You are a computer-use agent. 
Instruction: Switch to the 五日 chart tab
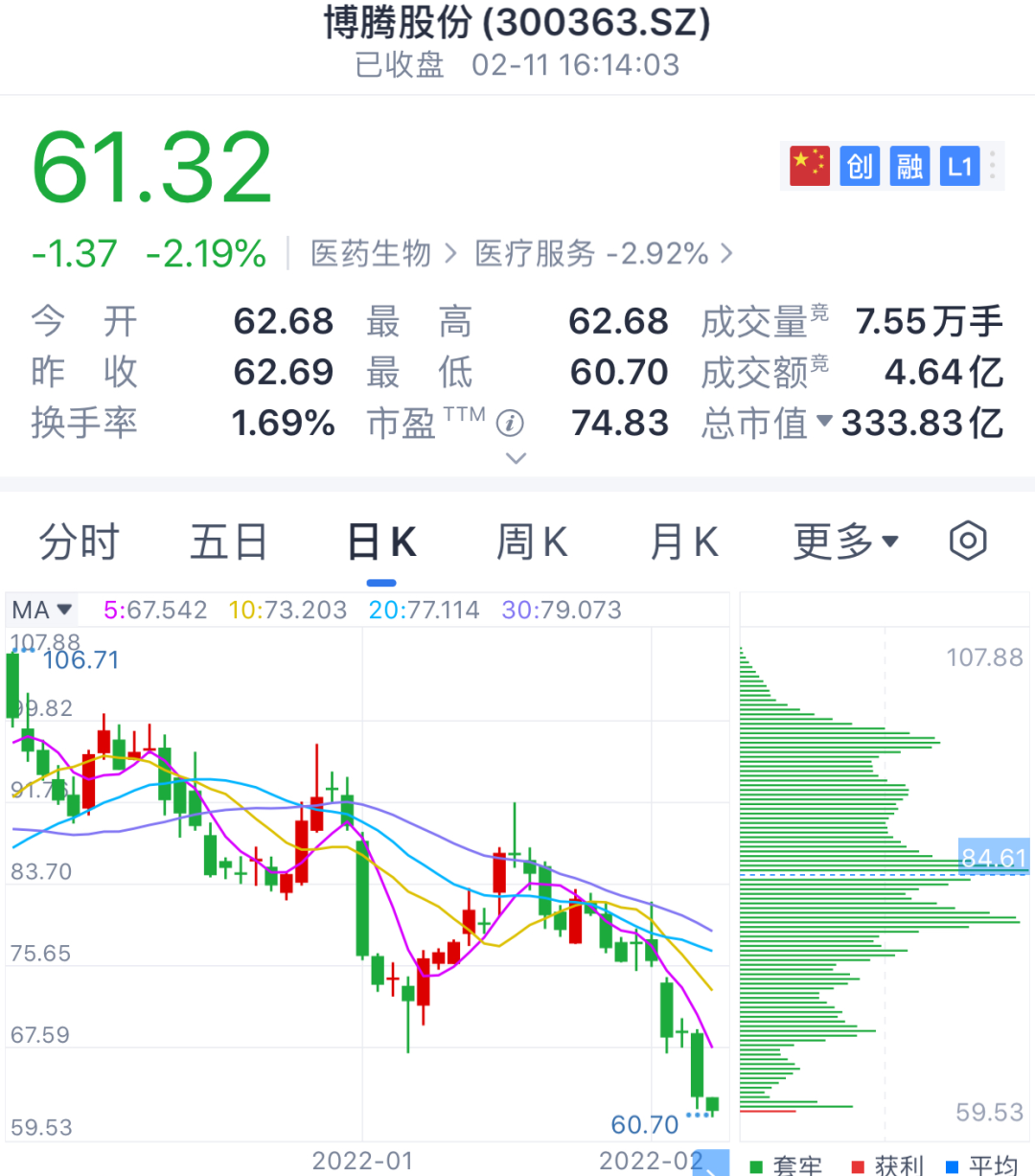pyautogui.click(x=228, y=542)
